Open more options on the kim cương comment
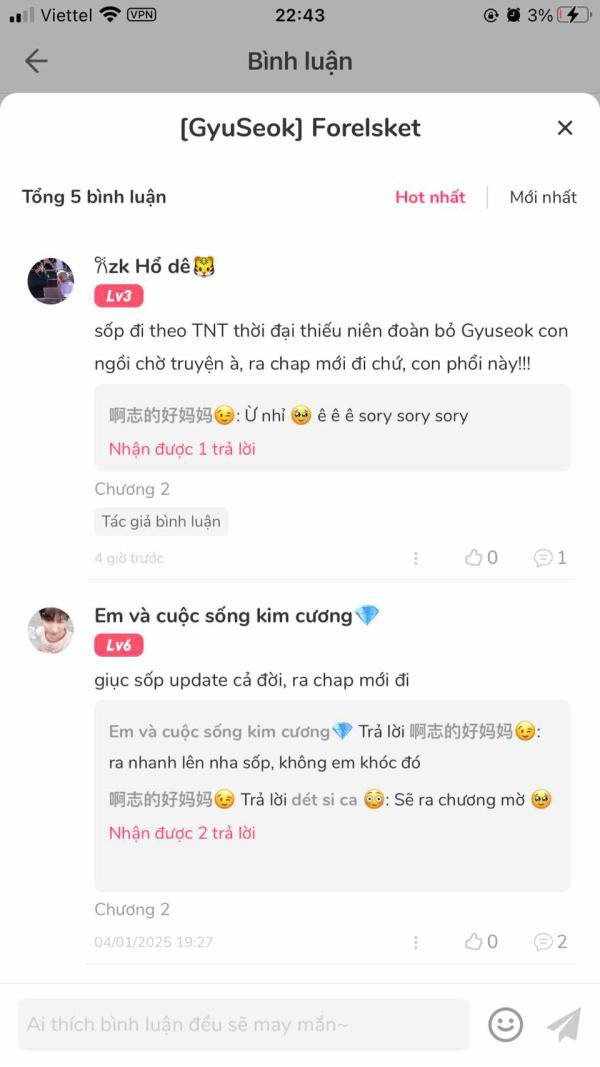This screenshot has height=1067, width=600. [415, 942]
